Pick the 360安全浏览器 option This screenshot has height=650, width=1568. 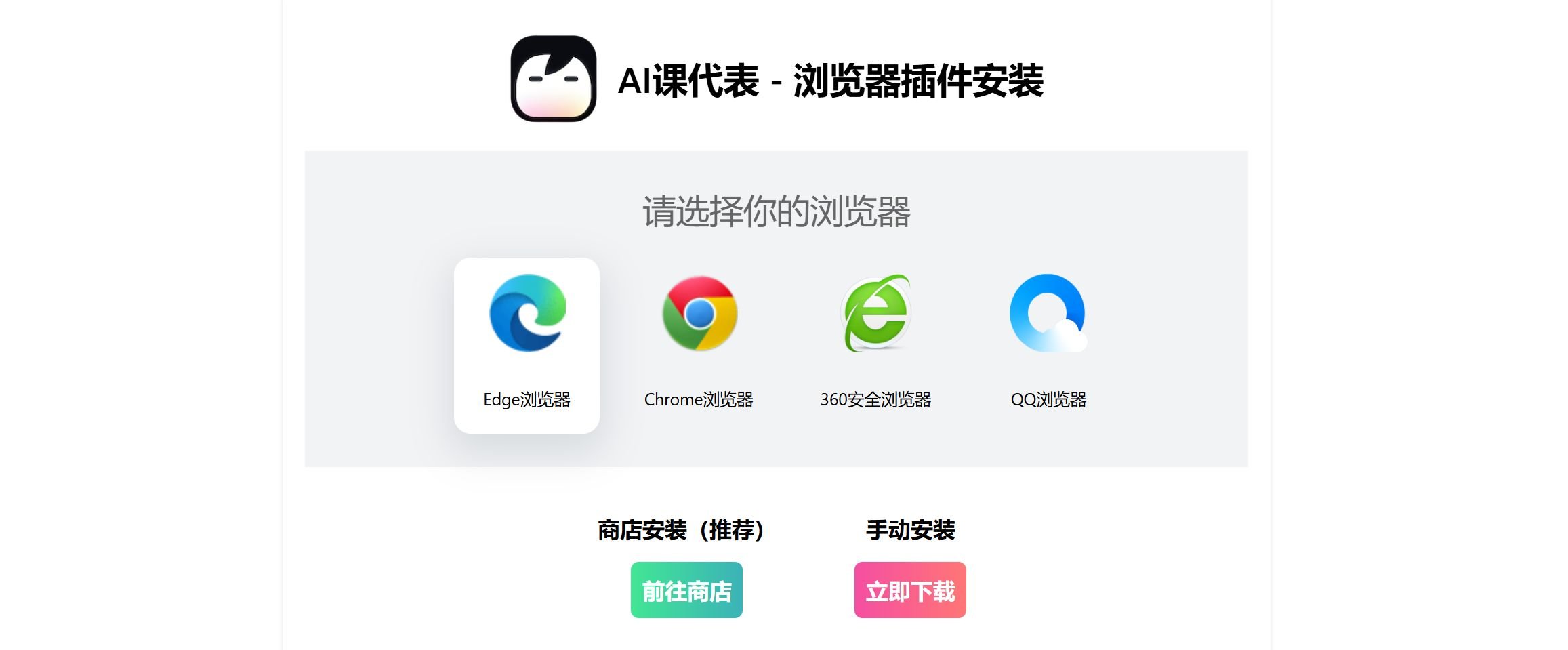[875, 344]
